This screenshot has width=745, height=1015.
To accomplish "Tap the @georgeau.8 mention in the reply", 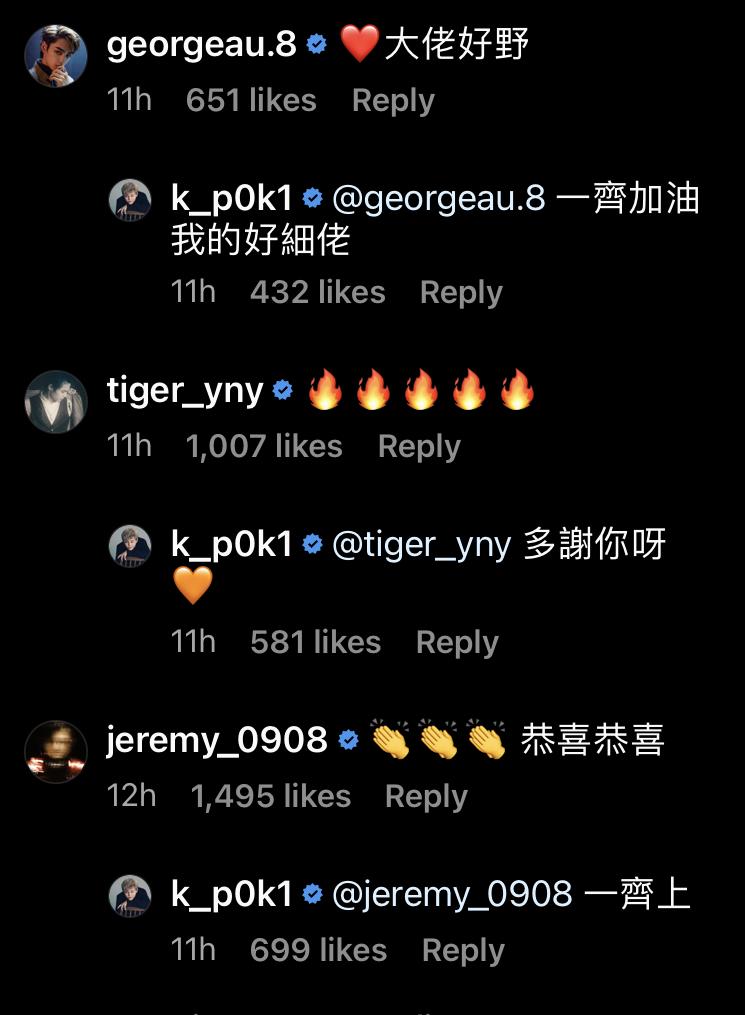I will [x=438, y=199].
